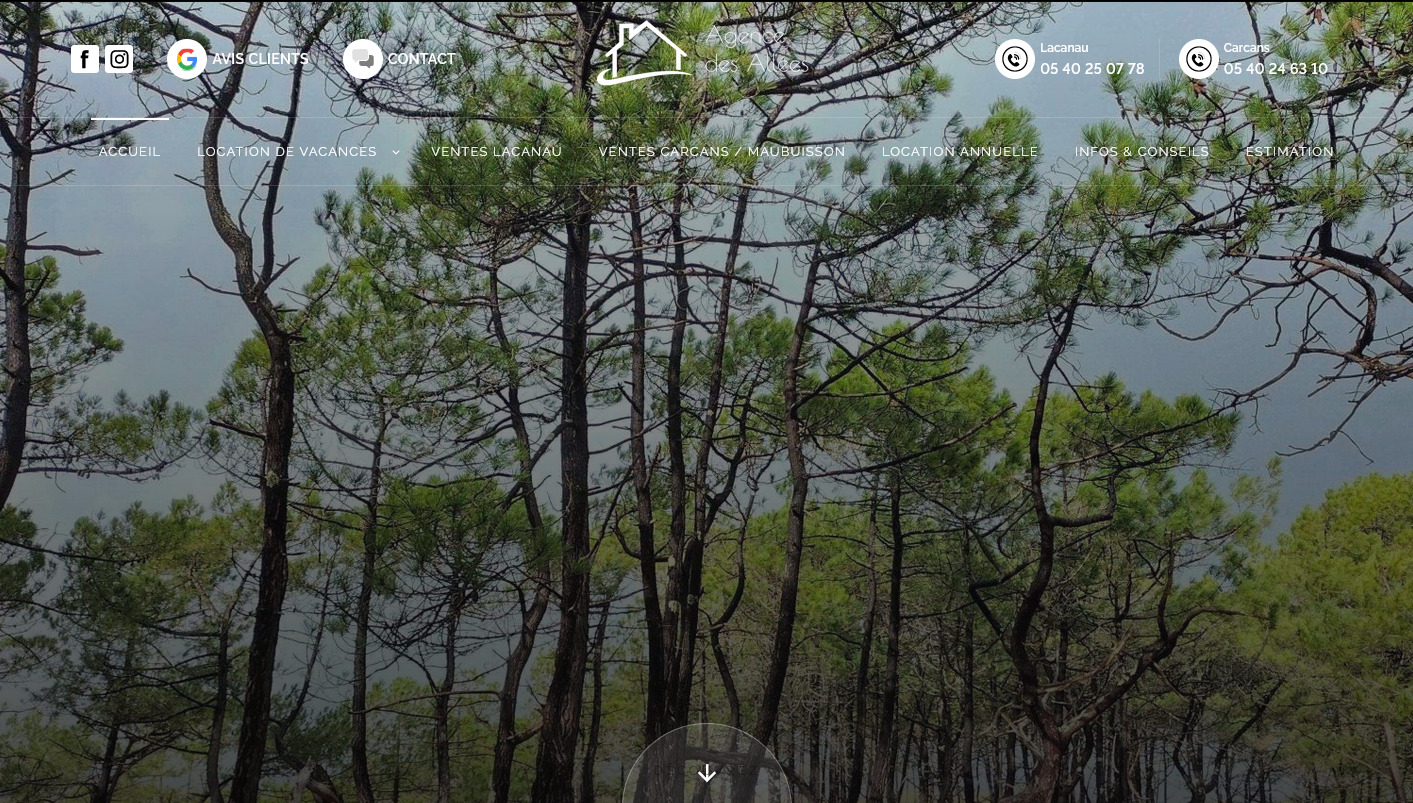View Avis Clients Google reviews
This screenshot has height=803, width=1413.
238,59
